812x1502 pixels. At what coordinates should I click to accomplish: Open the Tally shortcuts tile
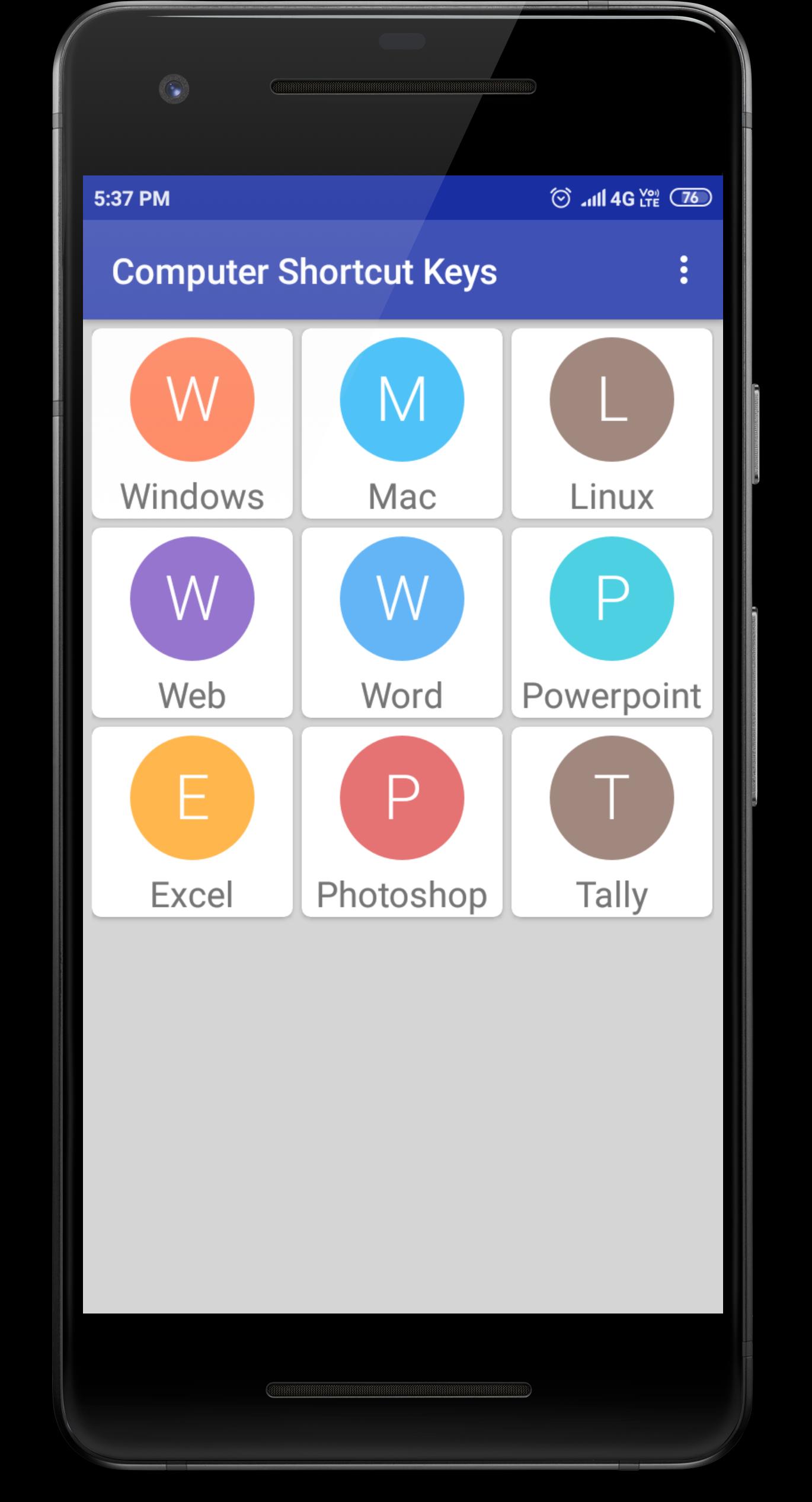pyautogui.click(x=612, y=822)
